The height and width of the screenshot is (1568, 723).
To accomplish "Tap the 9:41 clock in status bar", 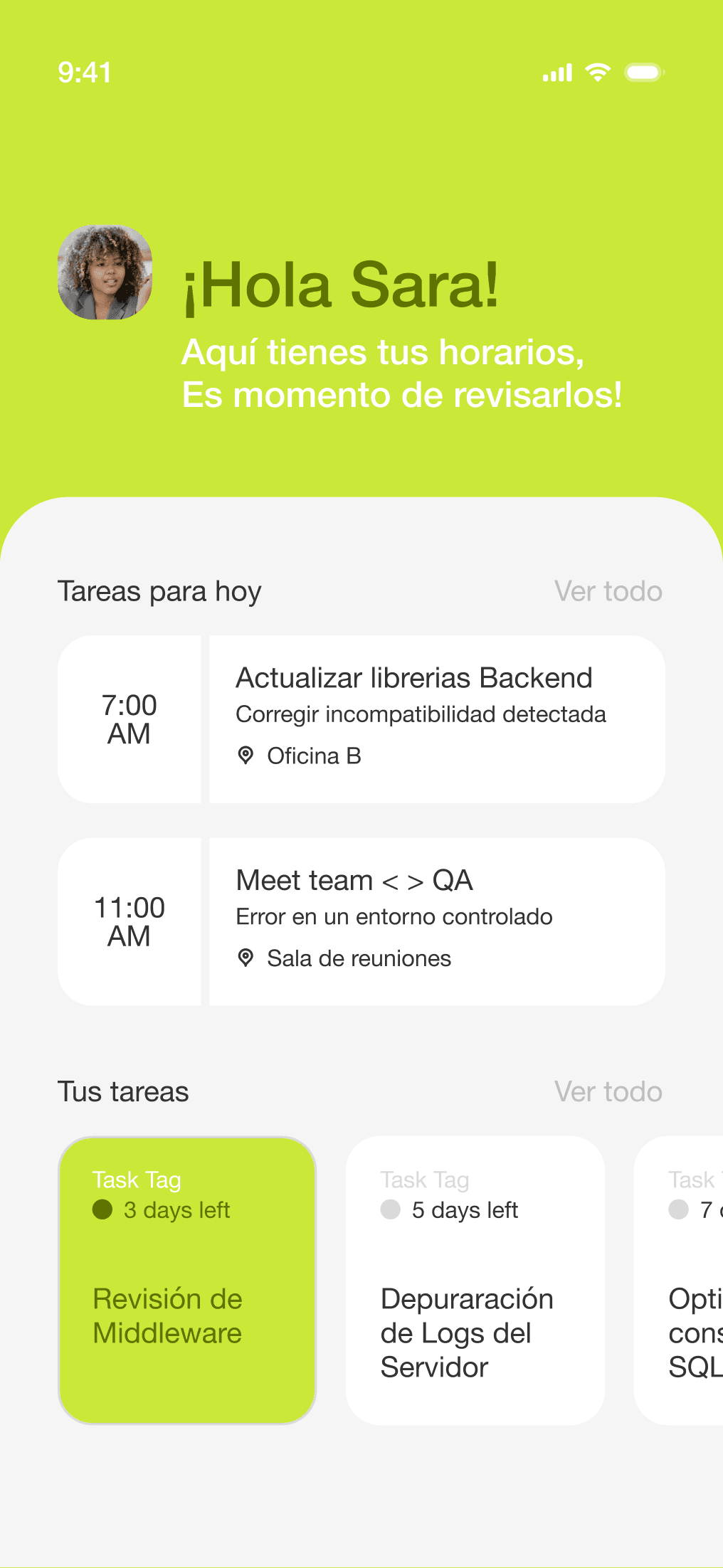I will coord(85,71).
